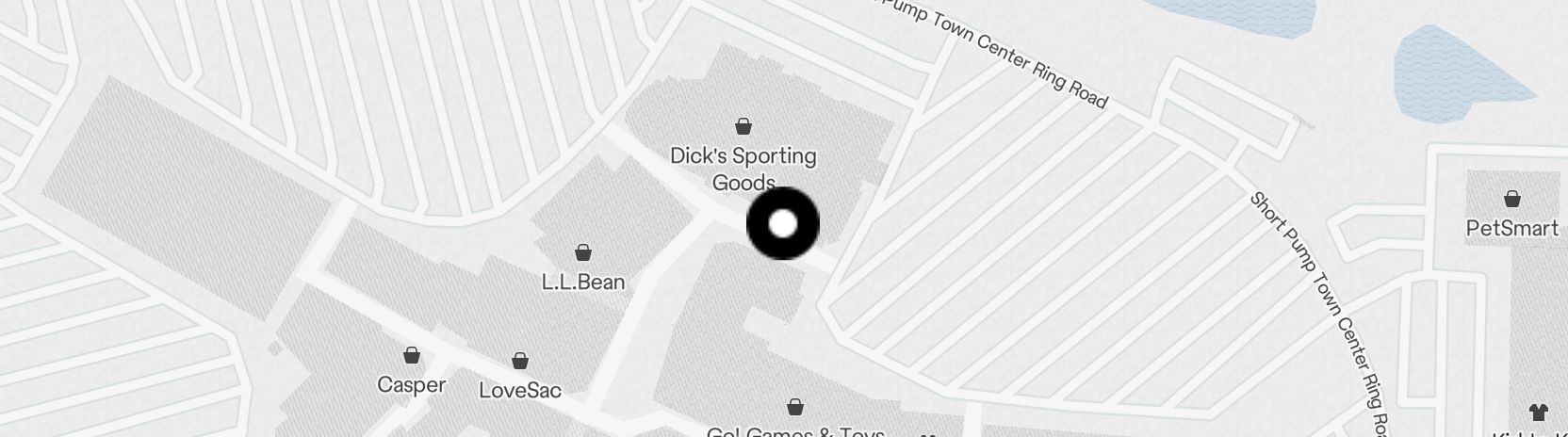Tap the black location pin
The width and height of the screenshot is (1568, 437).
pos(783,224)
